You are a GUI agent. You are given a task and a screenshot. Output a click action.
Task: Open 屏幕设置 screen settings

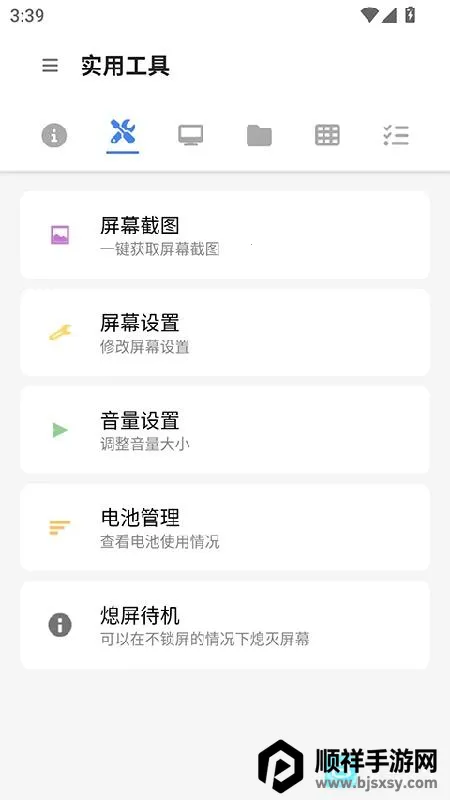(x=225, y=333)
